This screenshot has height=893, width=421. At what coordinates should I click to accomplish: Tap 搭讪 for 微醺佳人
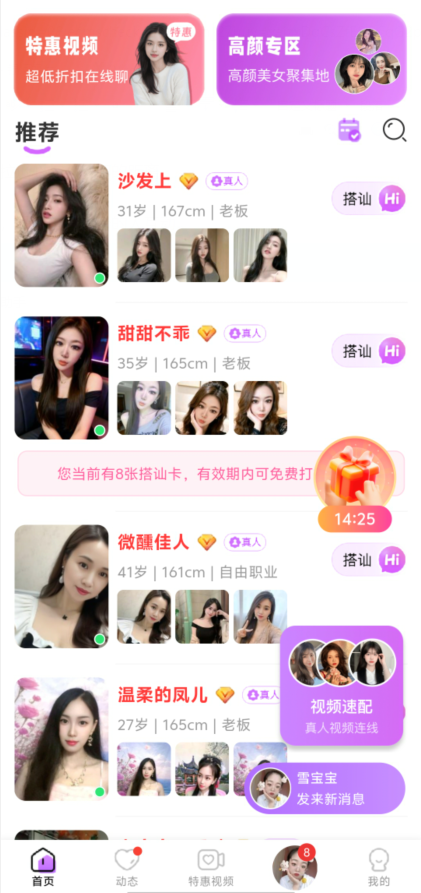369,560
